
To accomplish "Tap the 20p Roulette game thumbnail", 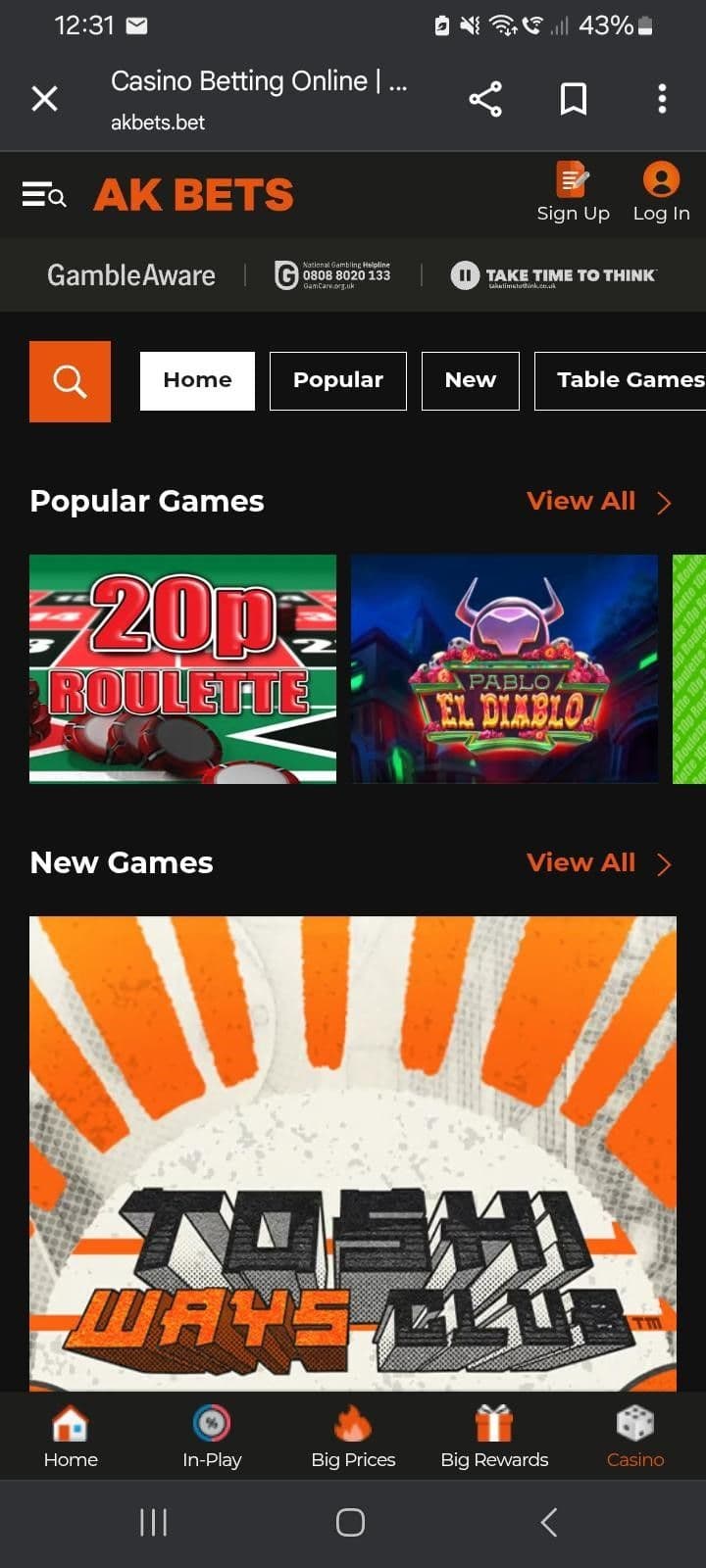I will click(x=182, y=669).
